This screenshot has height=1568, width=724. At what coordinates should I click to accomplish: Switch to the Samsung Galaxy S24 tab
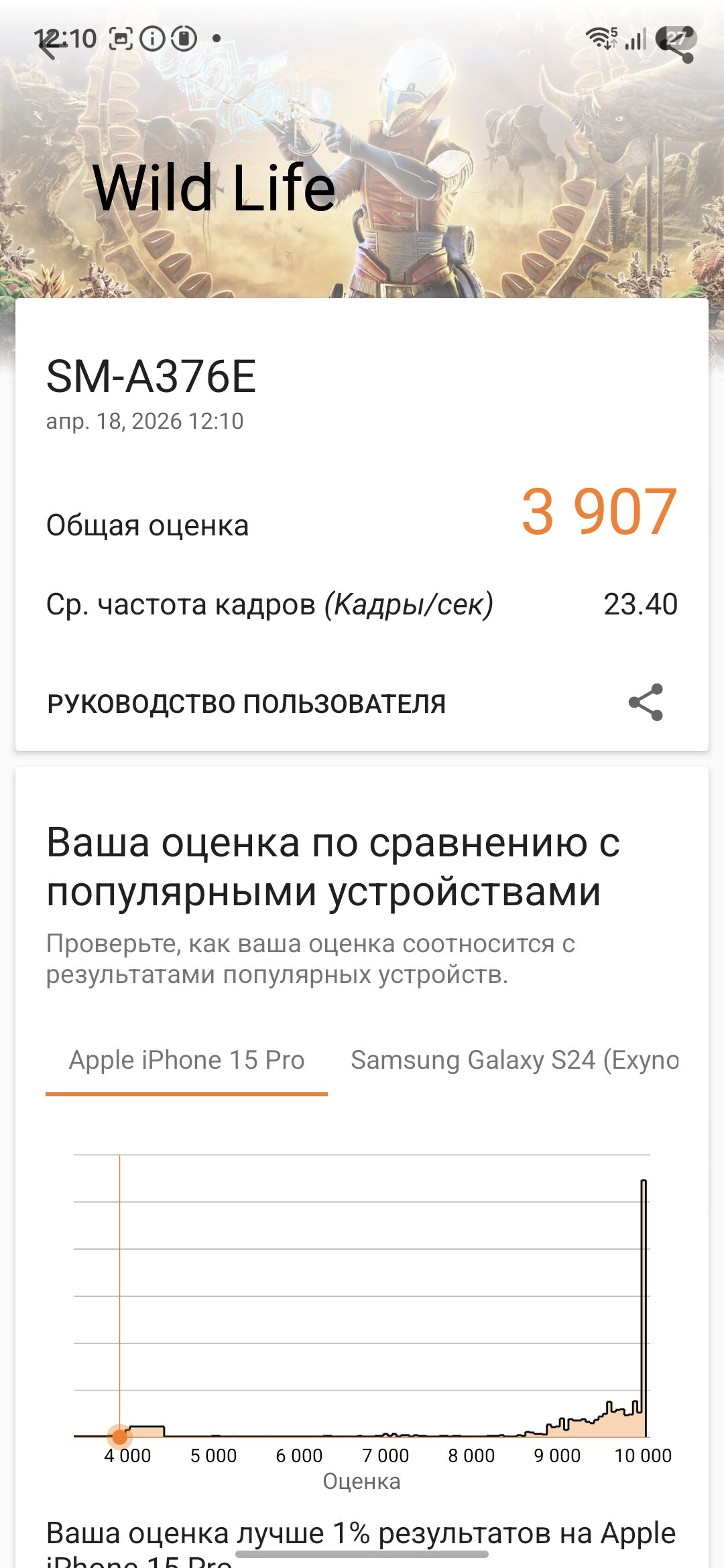click(x=514, y=1061)
